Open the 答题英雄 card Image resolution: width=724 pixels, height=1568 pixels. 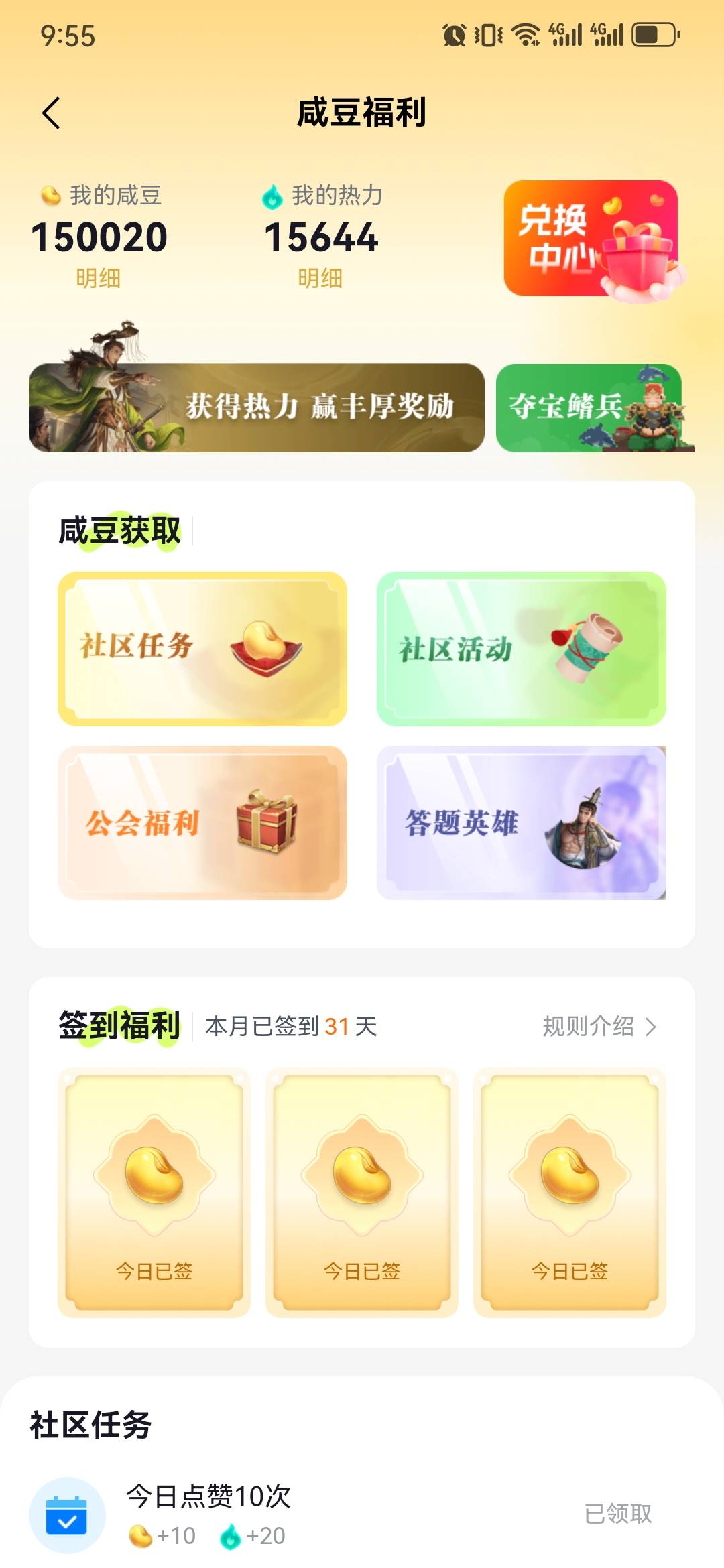pyautogui.click(x=522, y=823)
